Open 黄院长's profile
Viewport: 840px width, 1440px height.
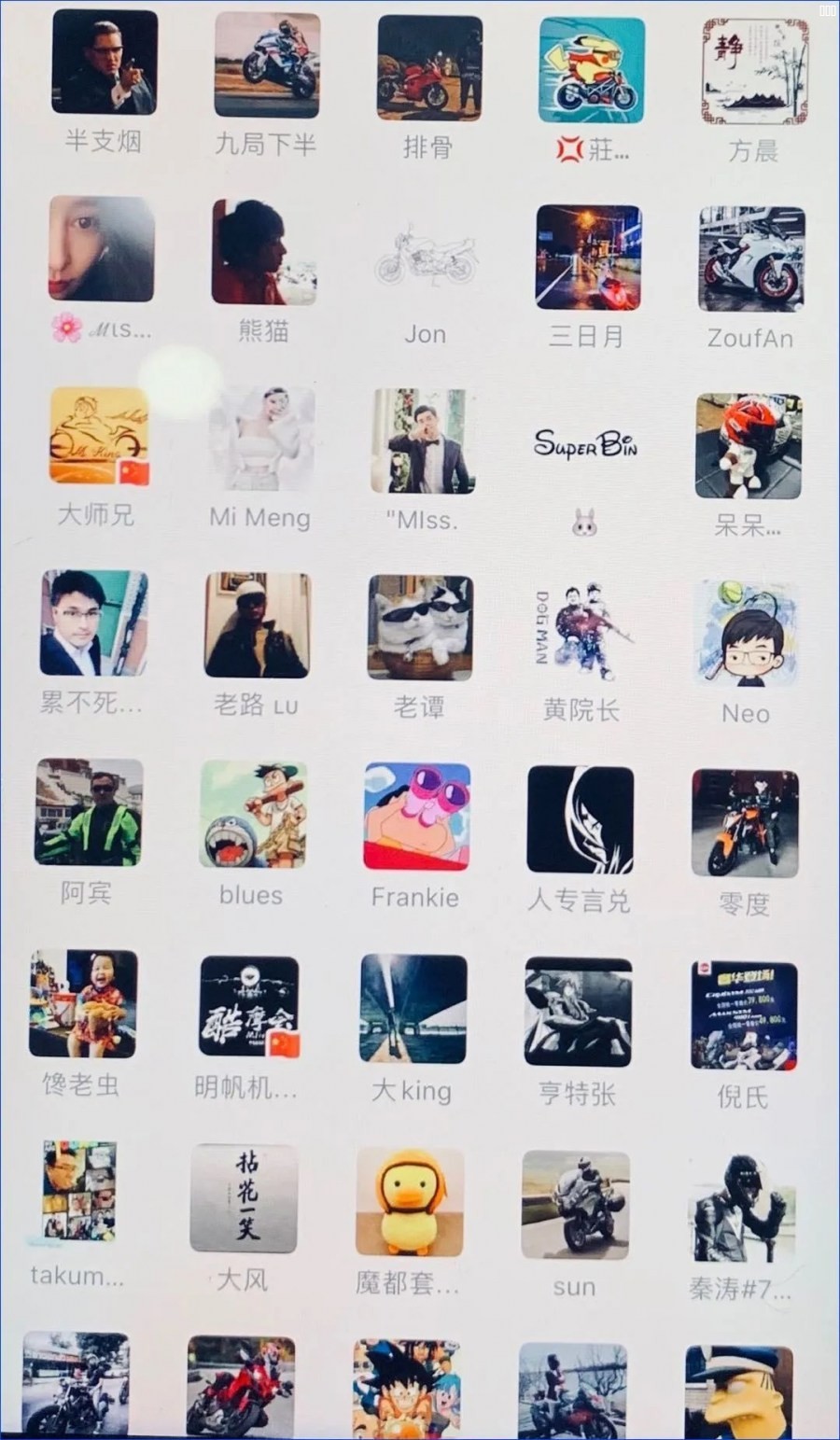coord(582,632)
